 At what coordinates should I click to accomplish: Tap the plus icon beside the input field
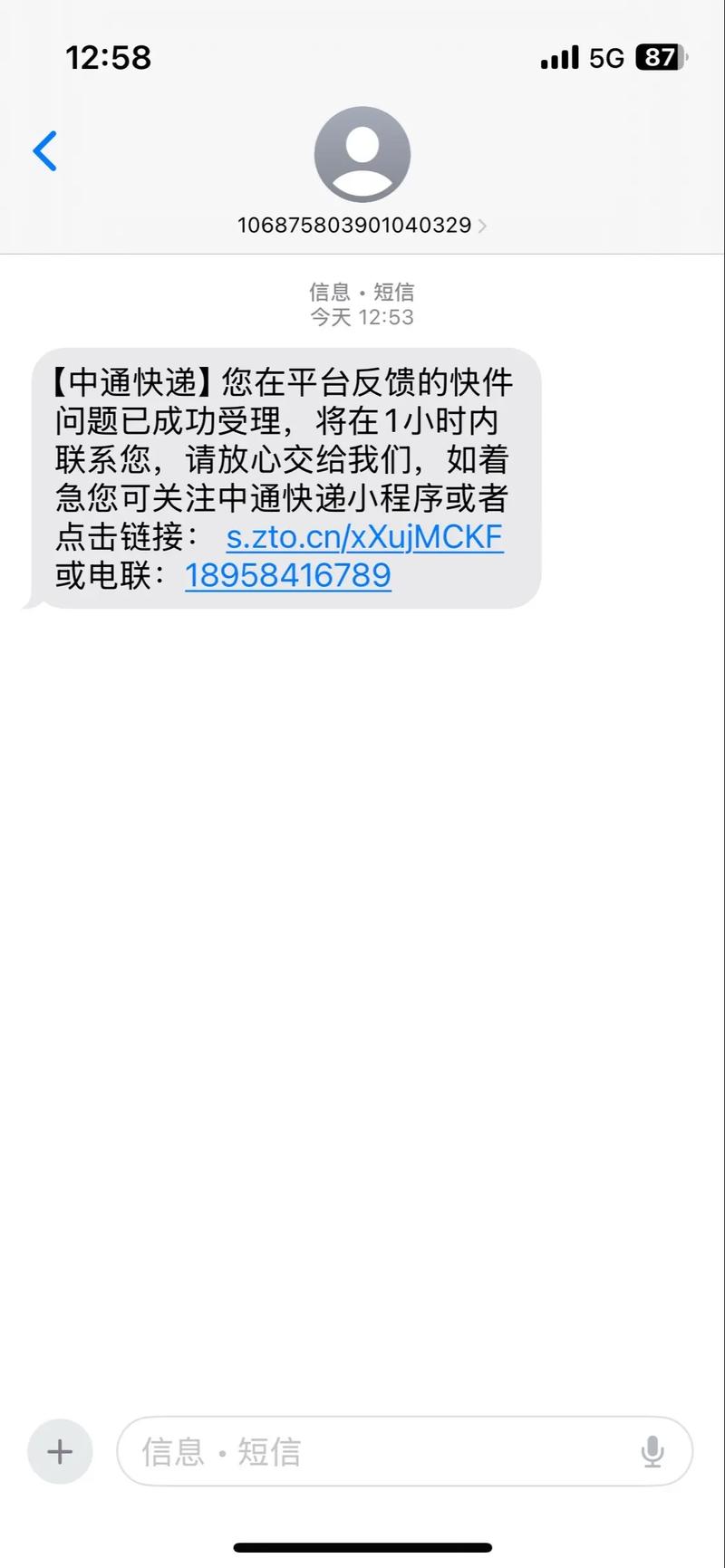point(60,1451)
